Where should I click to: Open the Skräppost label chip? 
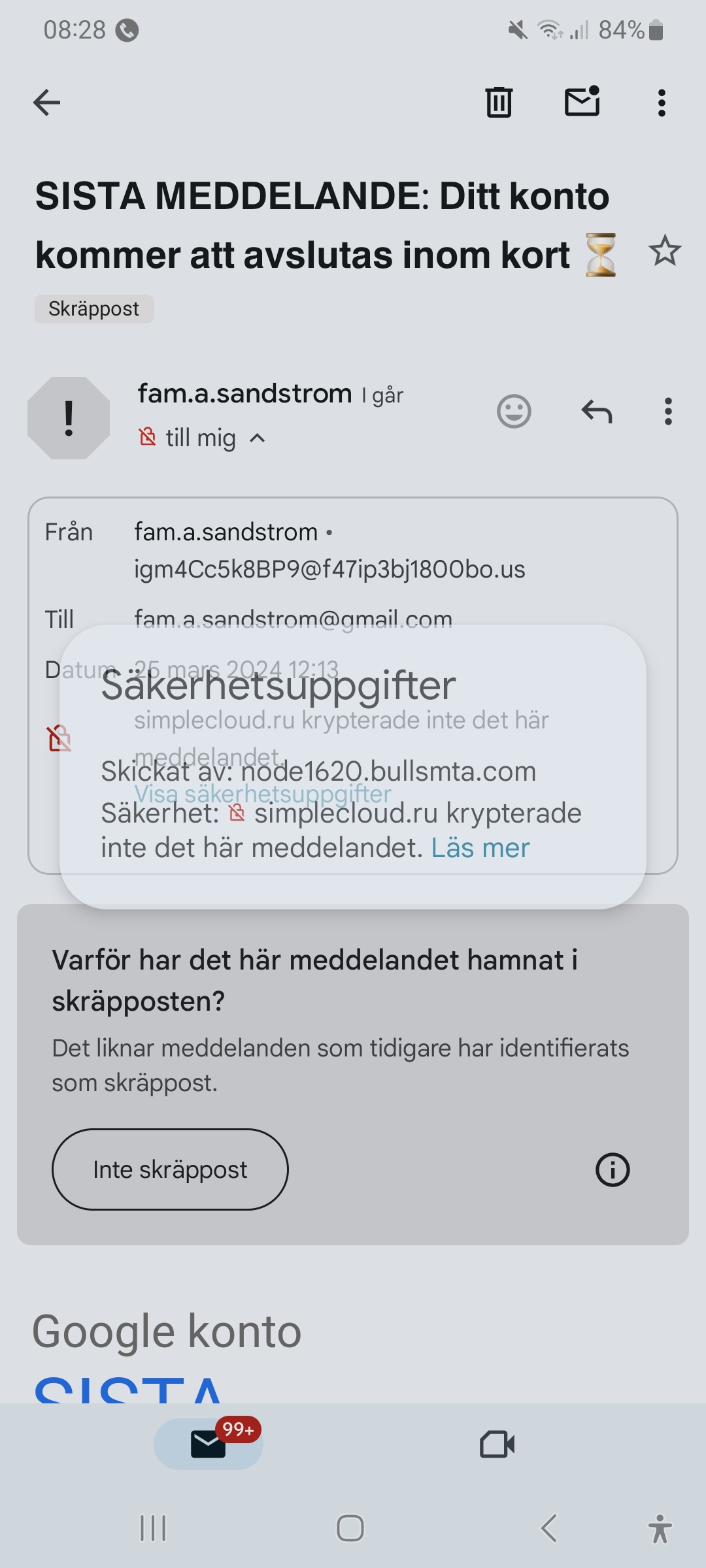click(94, 309)
